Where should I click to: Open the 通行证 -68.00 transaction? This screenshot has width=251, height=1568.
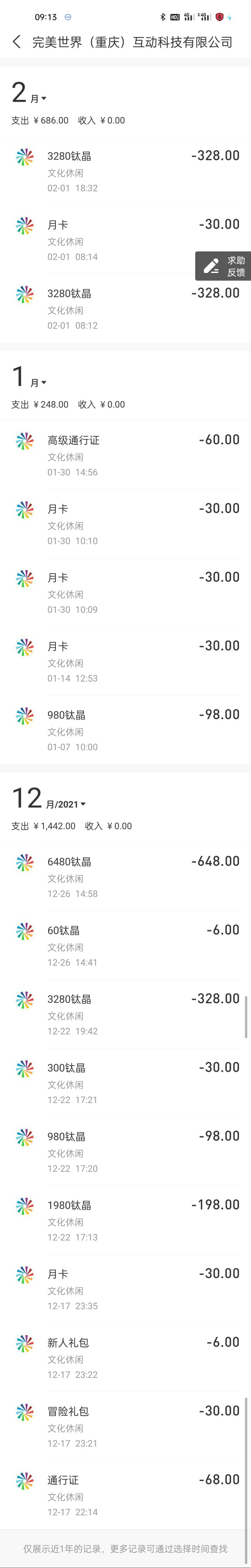point(125,1496)
